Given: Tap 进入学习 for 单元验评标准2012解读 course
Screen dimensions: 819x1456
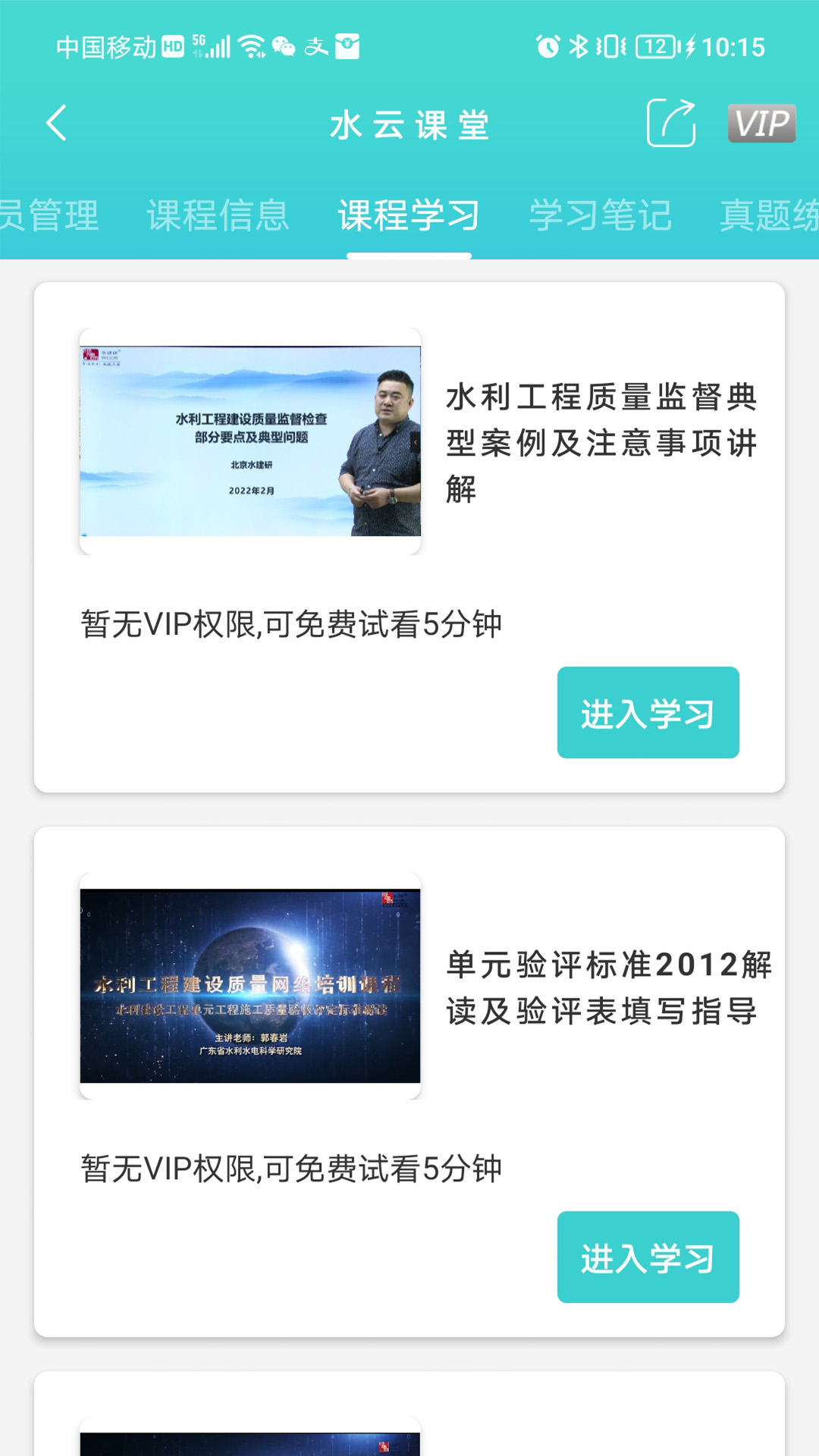Looking at the screenshot, I should 648,1257.
